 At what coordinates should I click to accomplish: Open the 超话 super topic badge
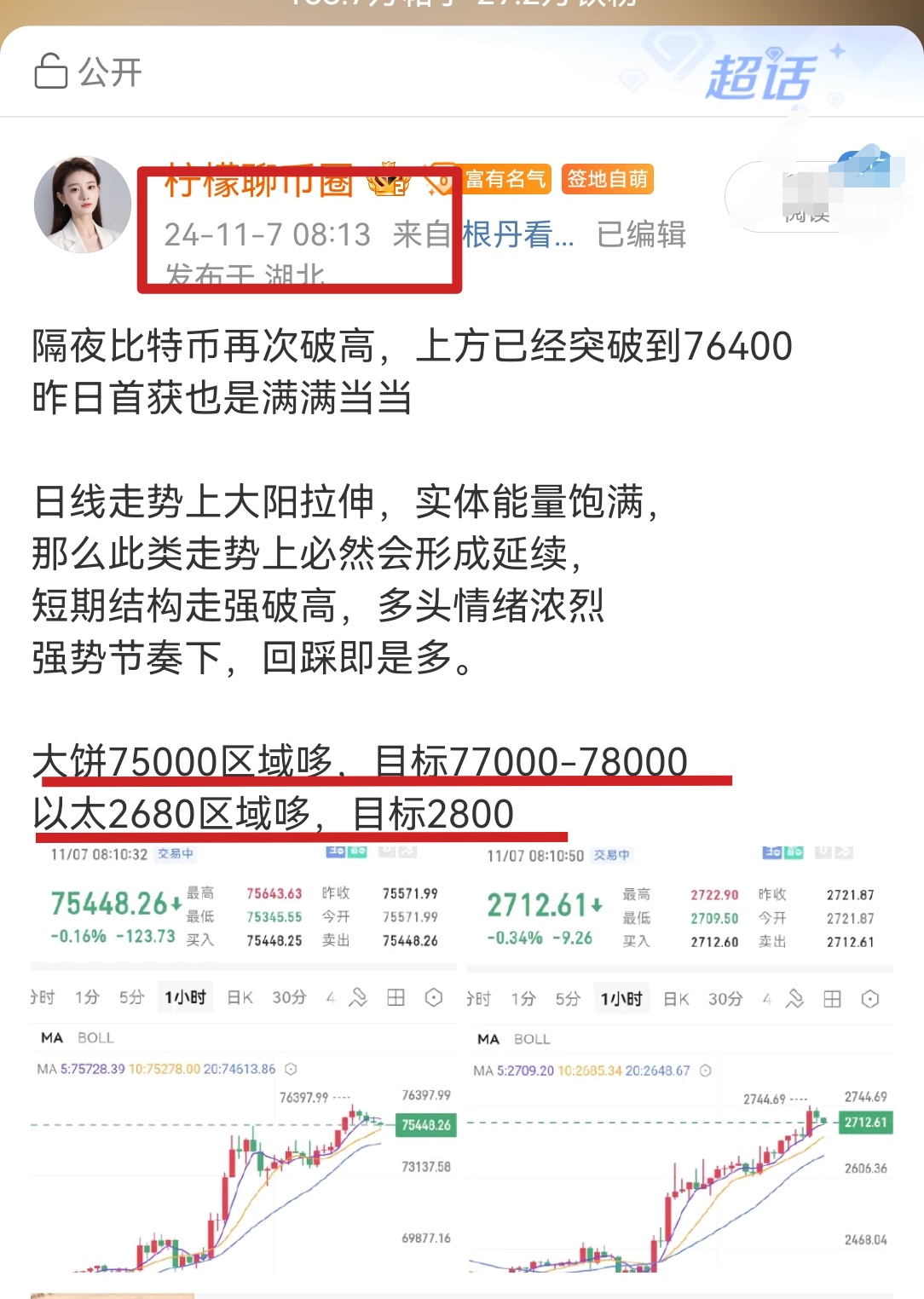(x=760, y=77)
